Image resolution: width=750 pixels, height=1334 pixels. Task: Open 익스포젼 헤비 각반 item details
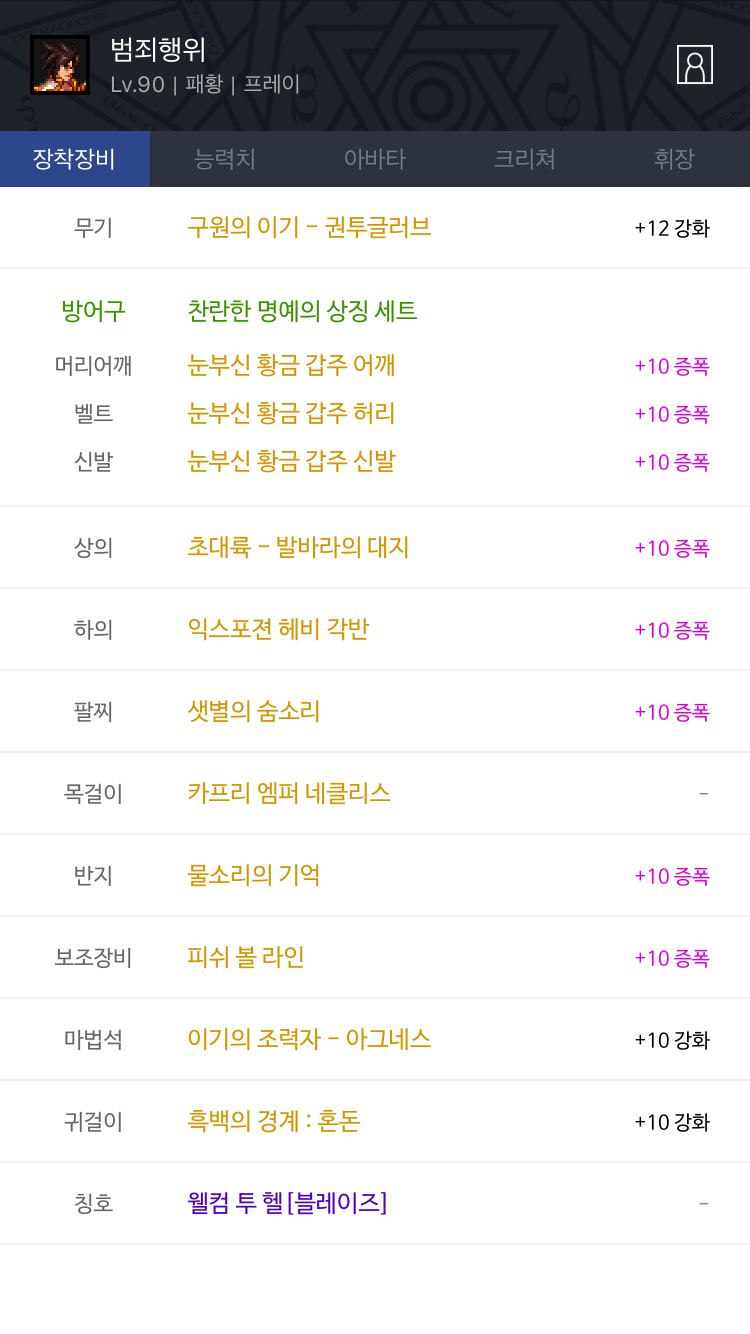[x=278, y=629]
